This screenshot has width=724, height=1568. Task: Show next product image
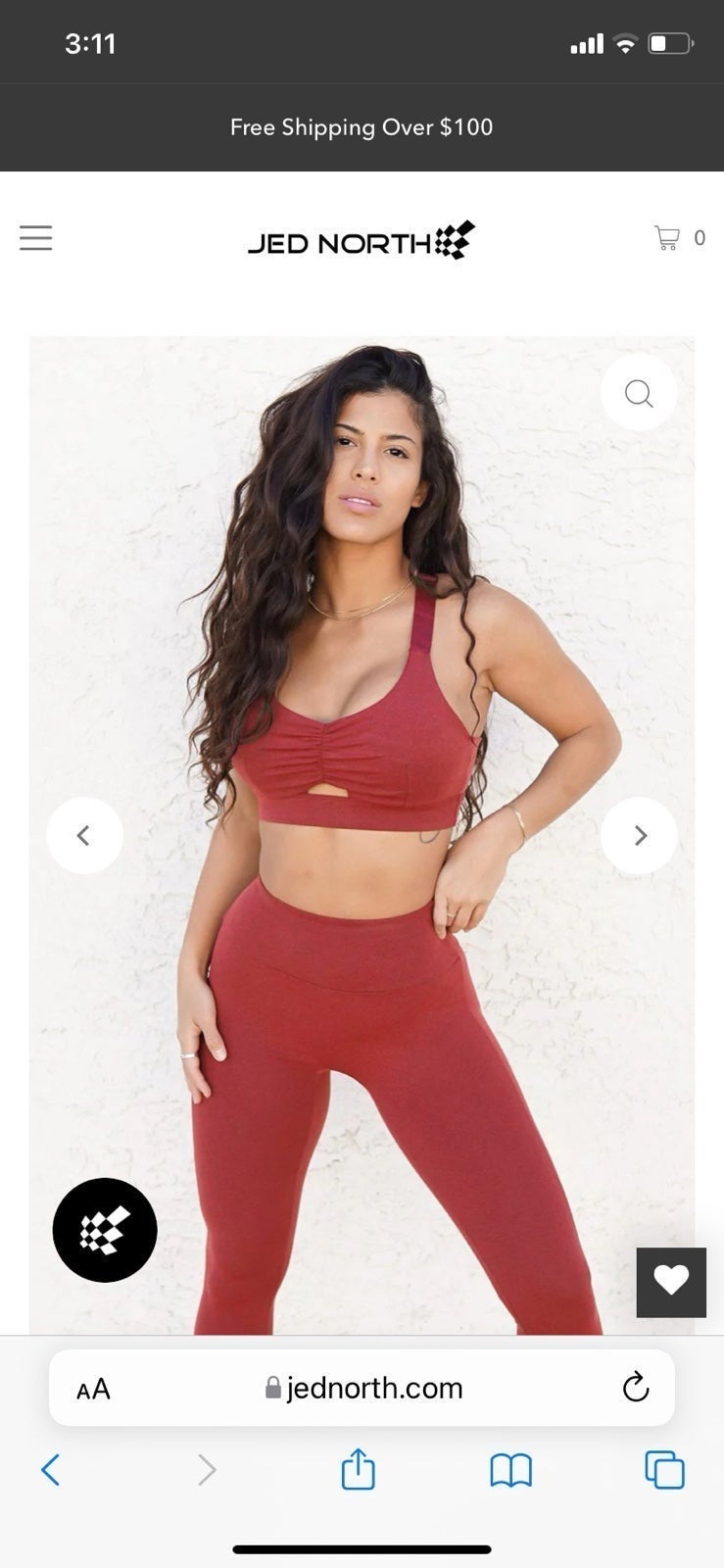coord(639,835)
